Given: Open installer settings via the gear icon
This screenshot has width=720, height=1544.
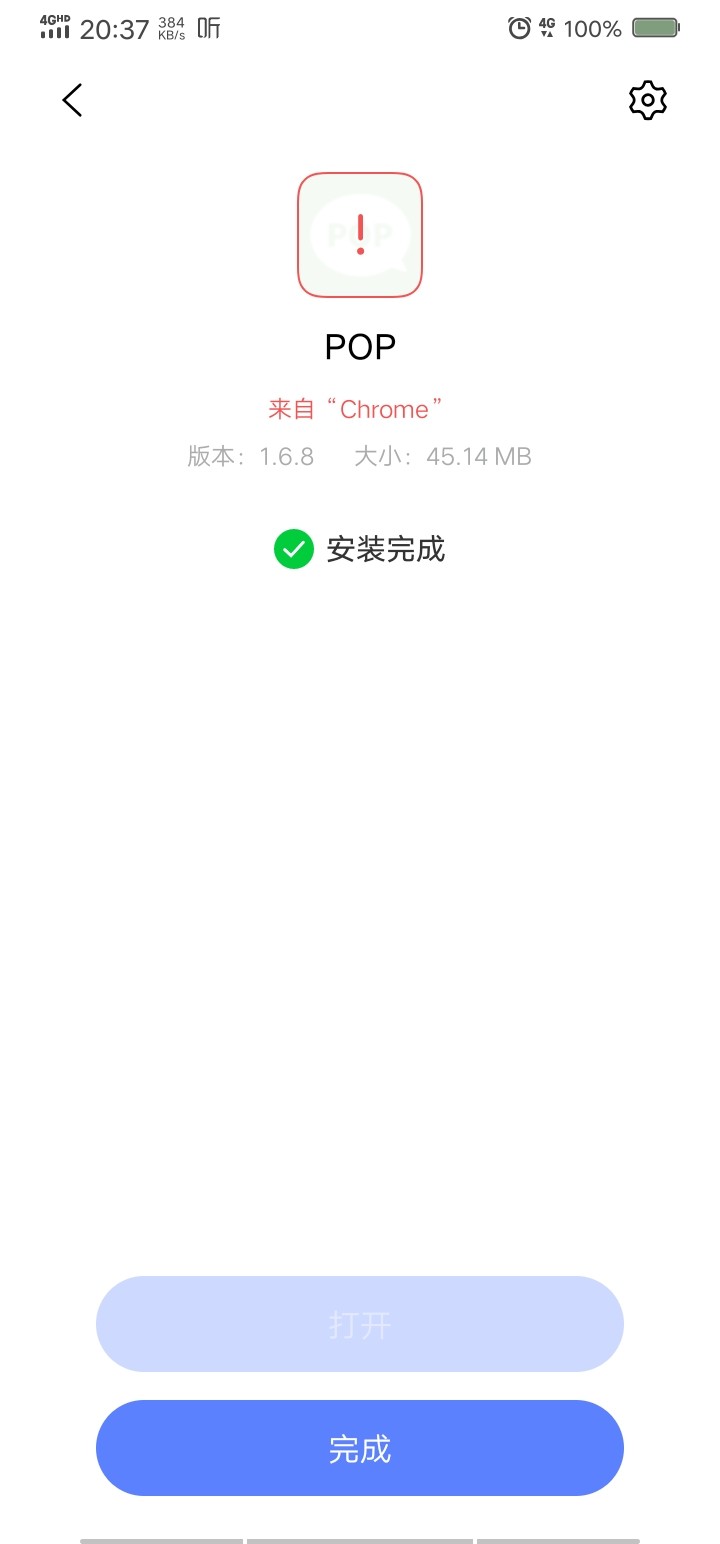Looking at the screenshot, I should pyautogui.click(x=647, y=100).
